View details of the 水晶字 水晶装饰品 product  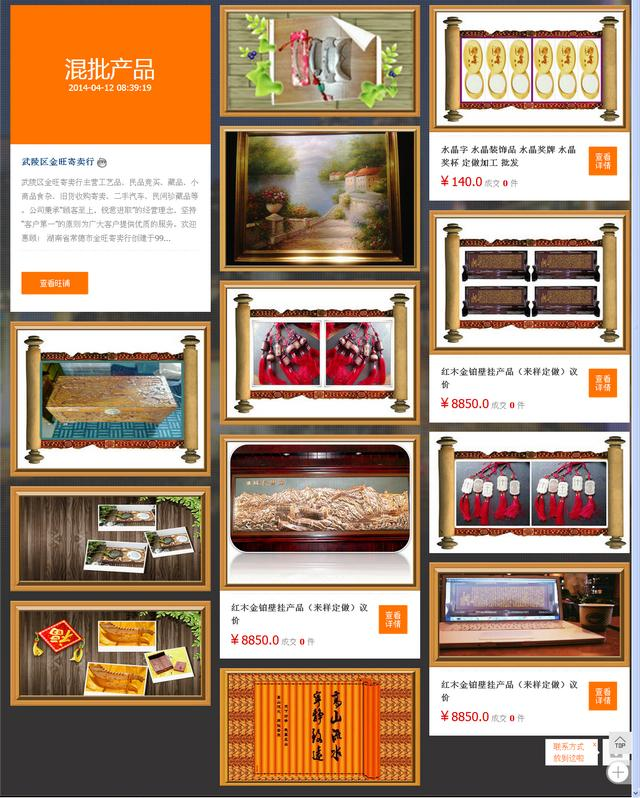click(x=602, y=161)
